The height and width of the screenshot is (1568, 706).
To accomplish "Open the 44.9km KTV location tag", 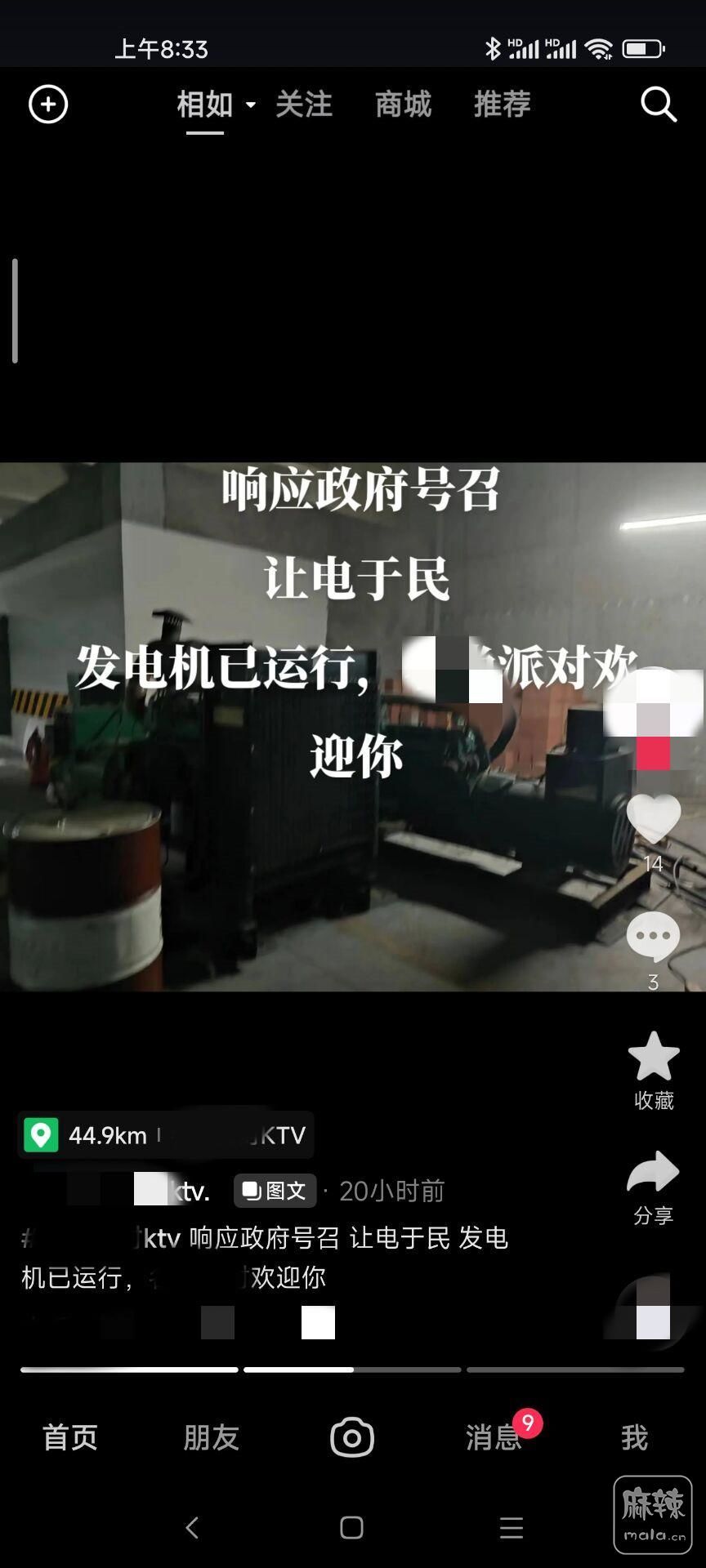I will [x=166, y=1135].
